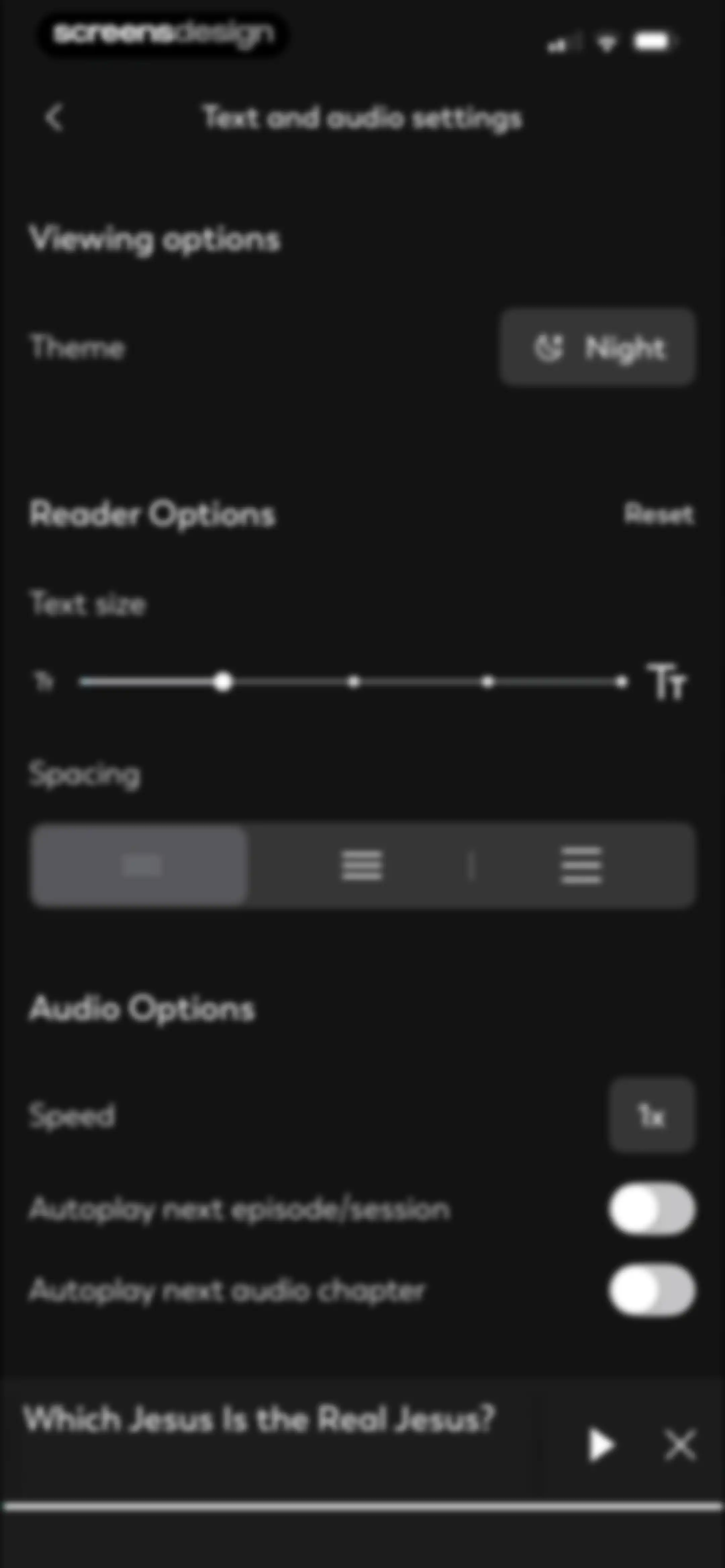Play Which Jesus Is the Real Jesus?
The image size is (725, 1568).
[x=601, y=1444]
